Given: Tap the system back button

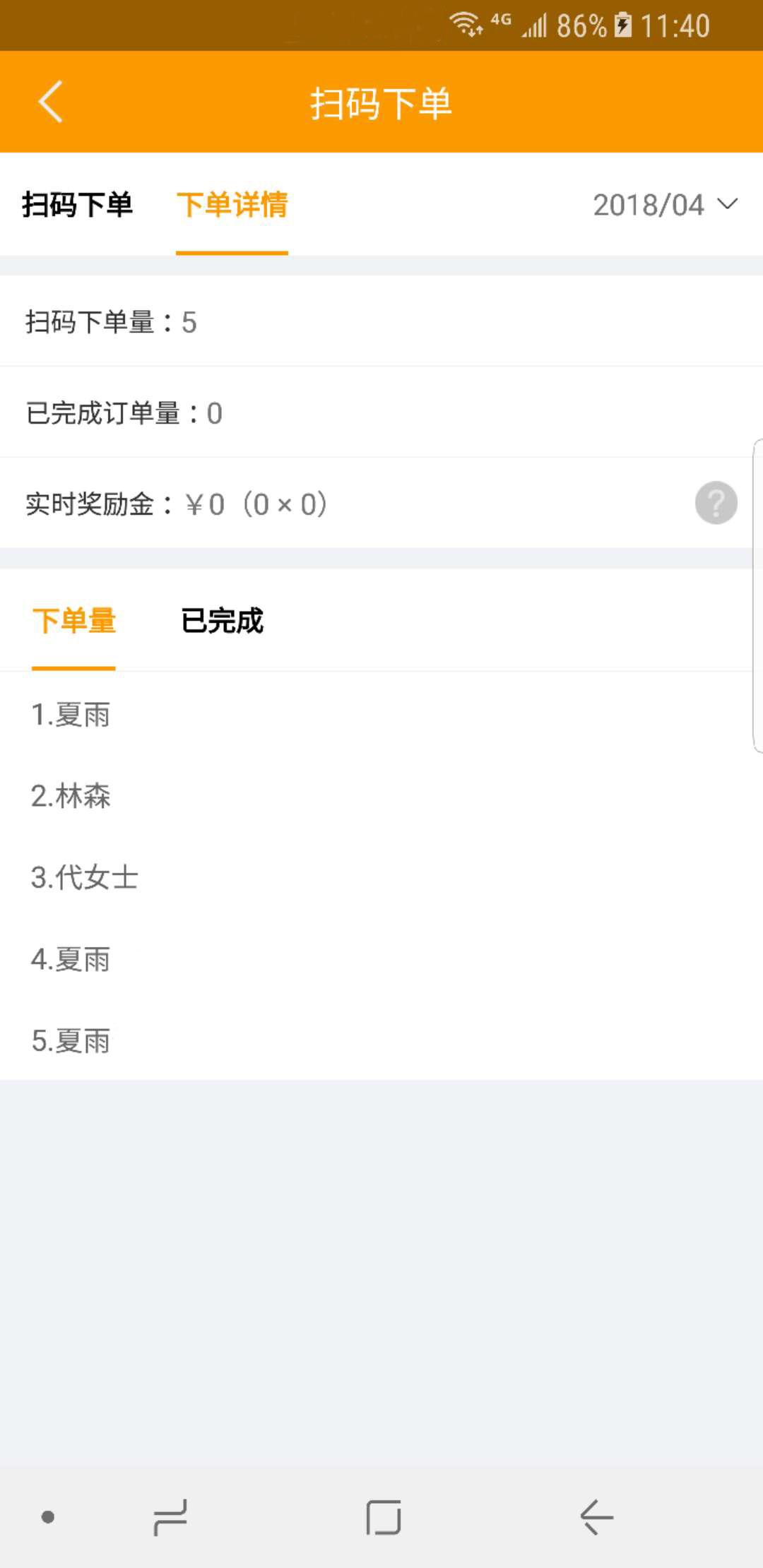Looking at the screenshot, I should (x=597, y=1517).
